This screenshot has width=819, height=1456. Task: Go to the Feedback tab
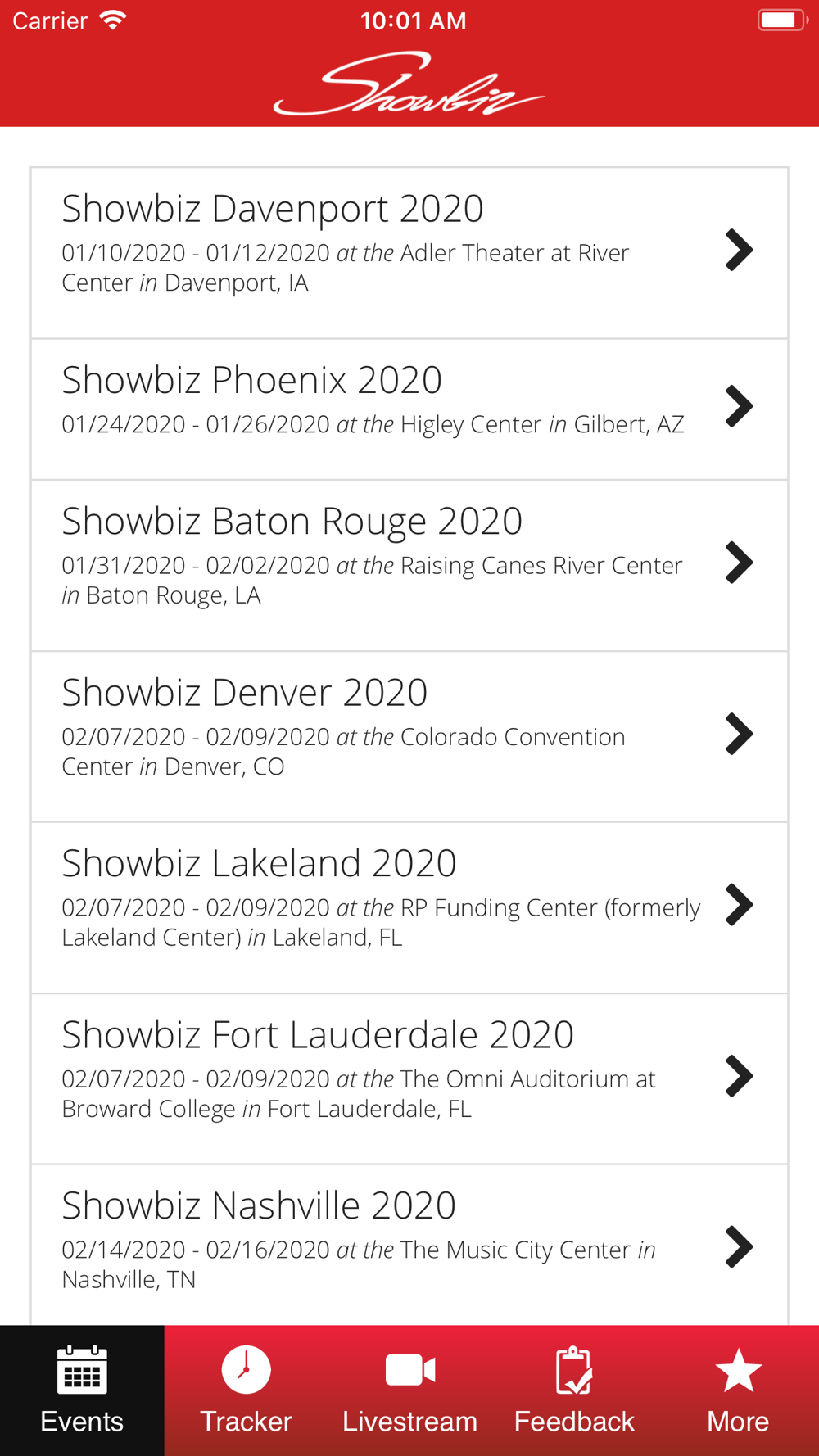(574, 1390)
